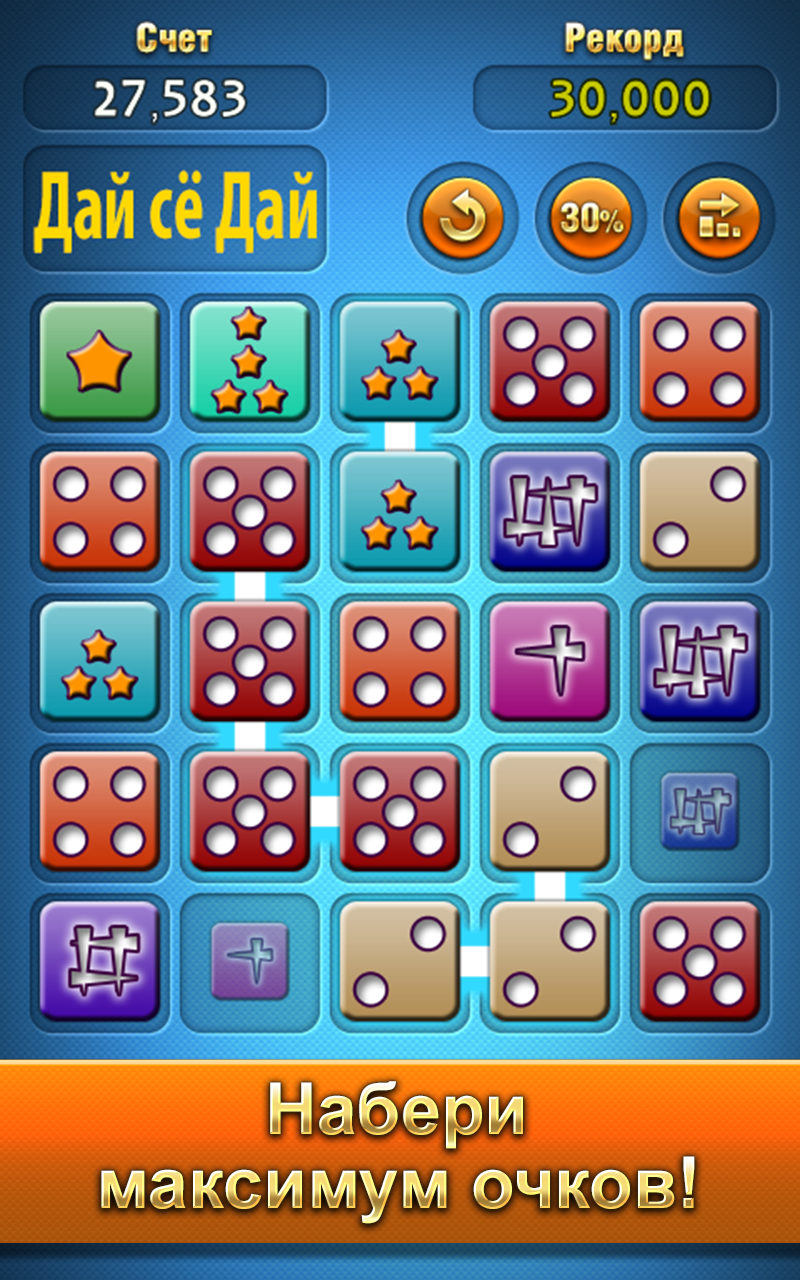Select the tile with four stars
The width and height of the screenshot is (800, 1280).
(x=249, y=360)
